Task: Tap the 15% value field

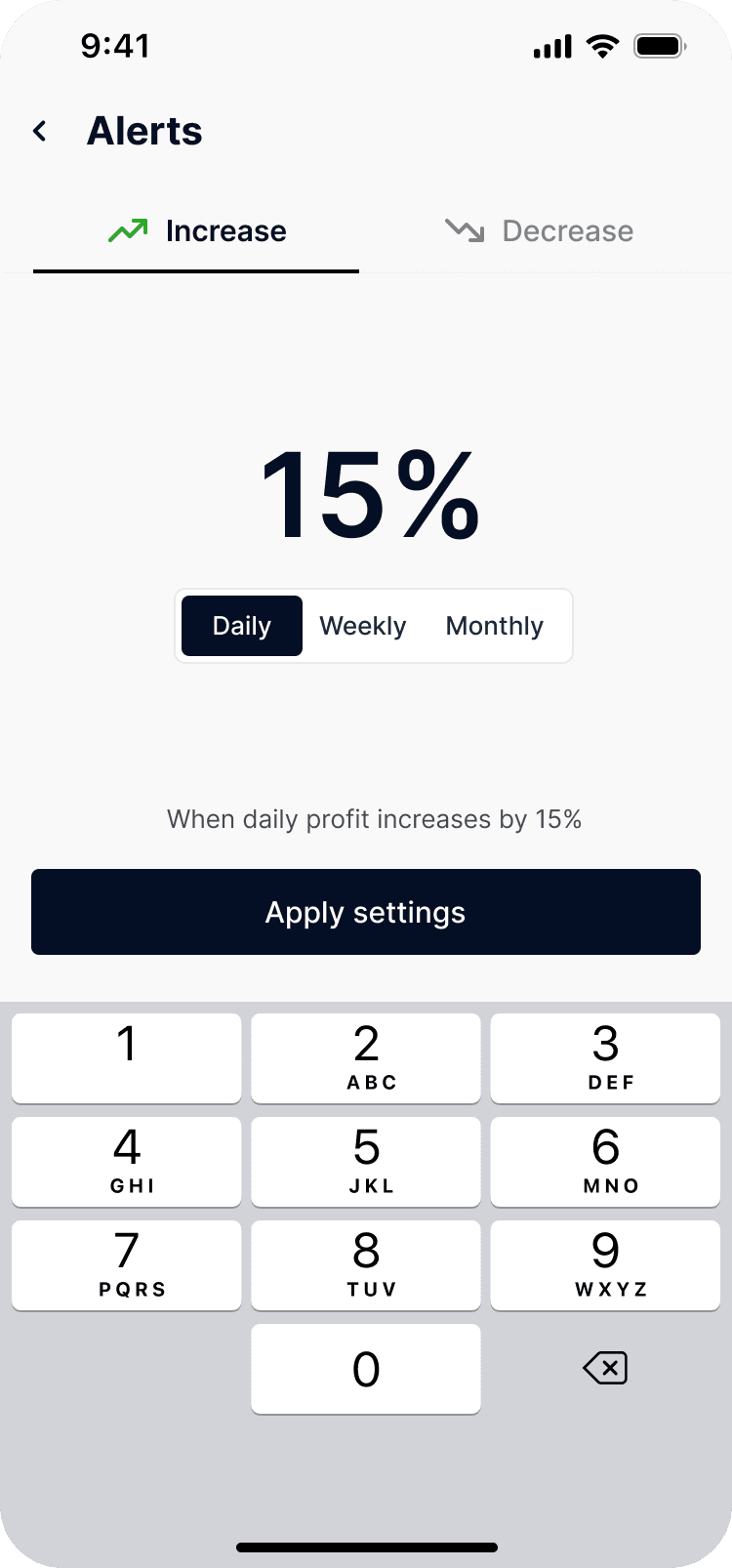Action: [371, 495]
